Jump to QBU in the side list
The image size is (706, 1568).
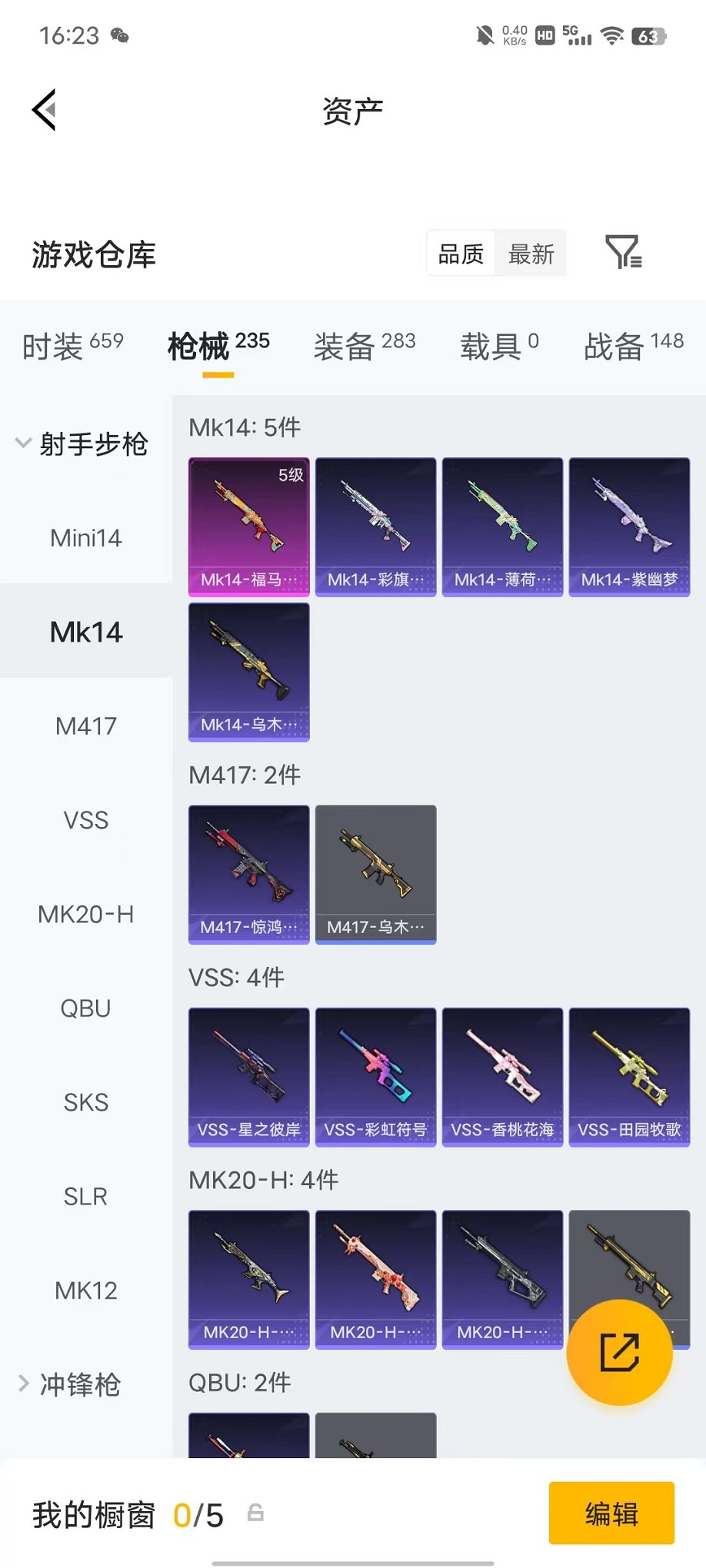pyautogui.click(x=86, y=1008)
